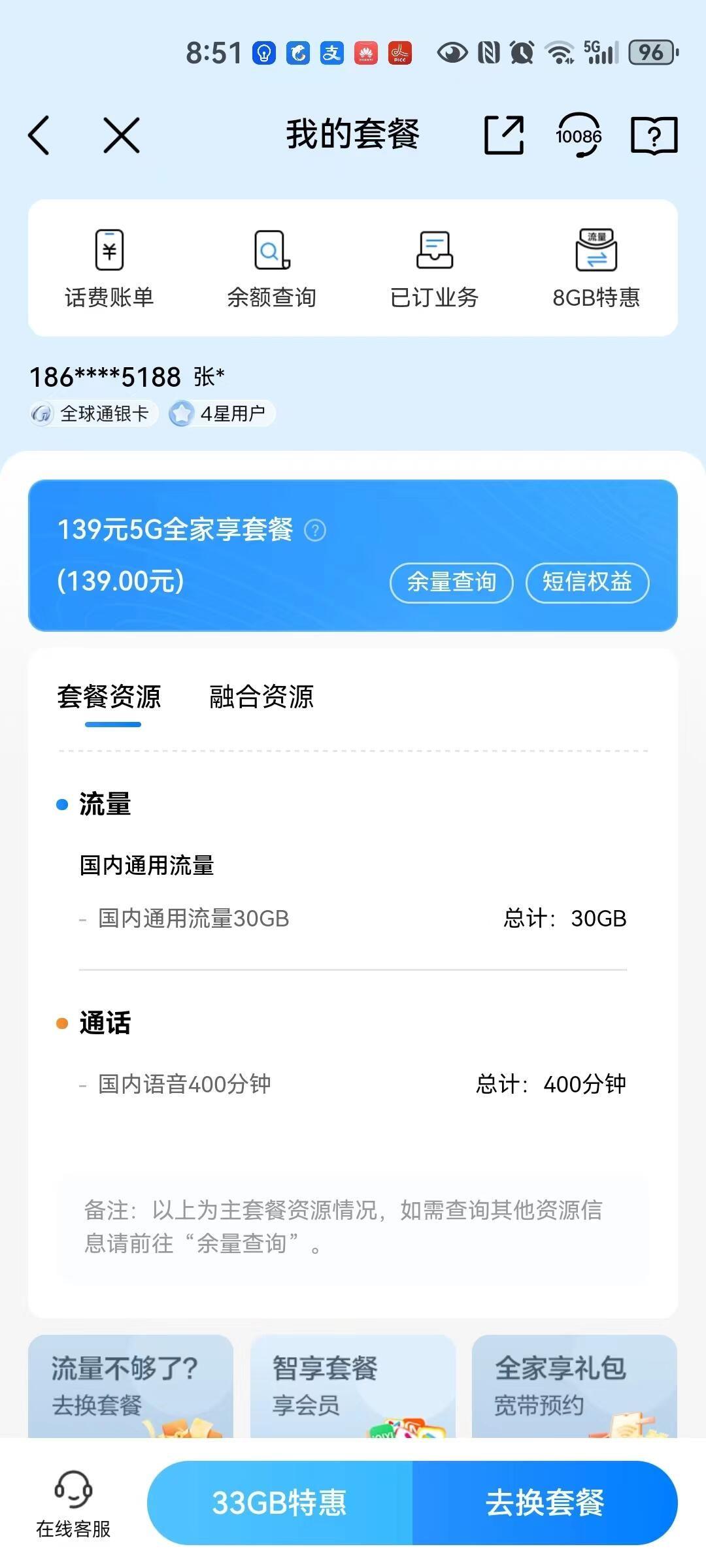Image resolution: width=706 pixels, height=1568 pixels.
Task: Open the 智享套餐 享会员 card
Action: coord(352,1386)
